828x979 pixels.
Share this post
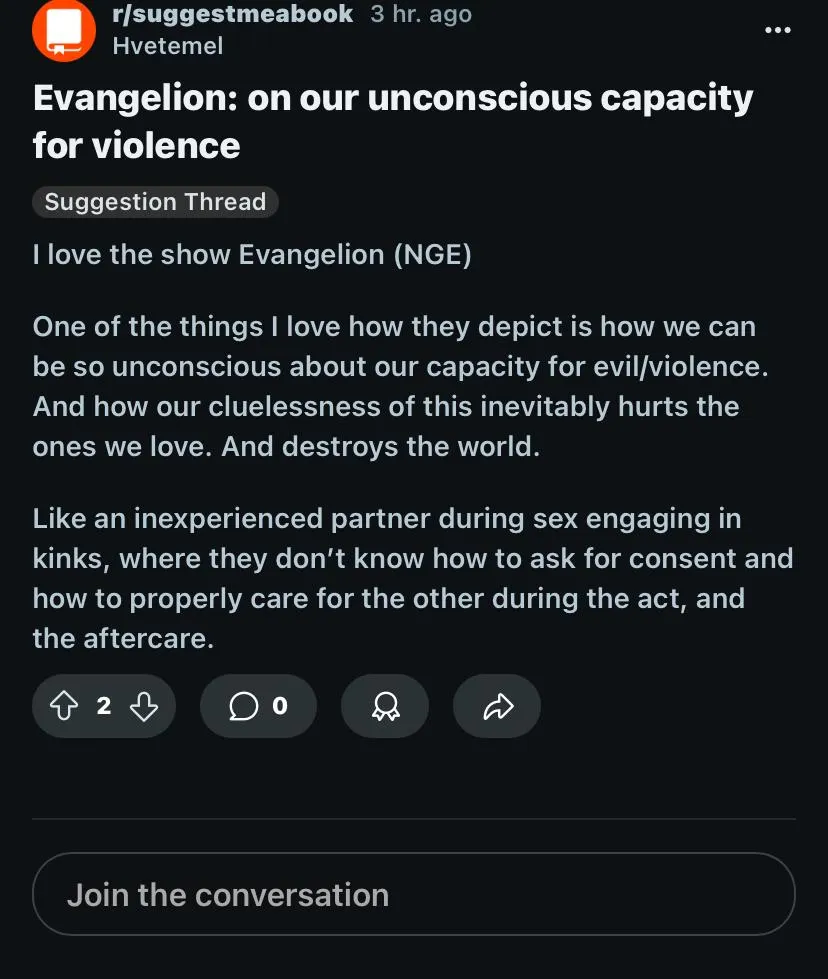(497, 707)
